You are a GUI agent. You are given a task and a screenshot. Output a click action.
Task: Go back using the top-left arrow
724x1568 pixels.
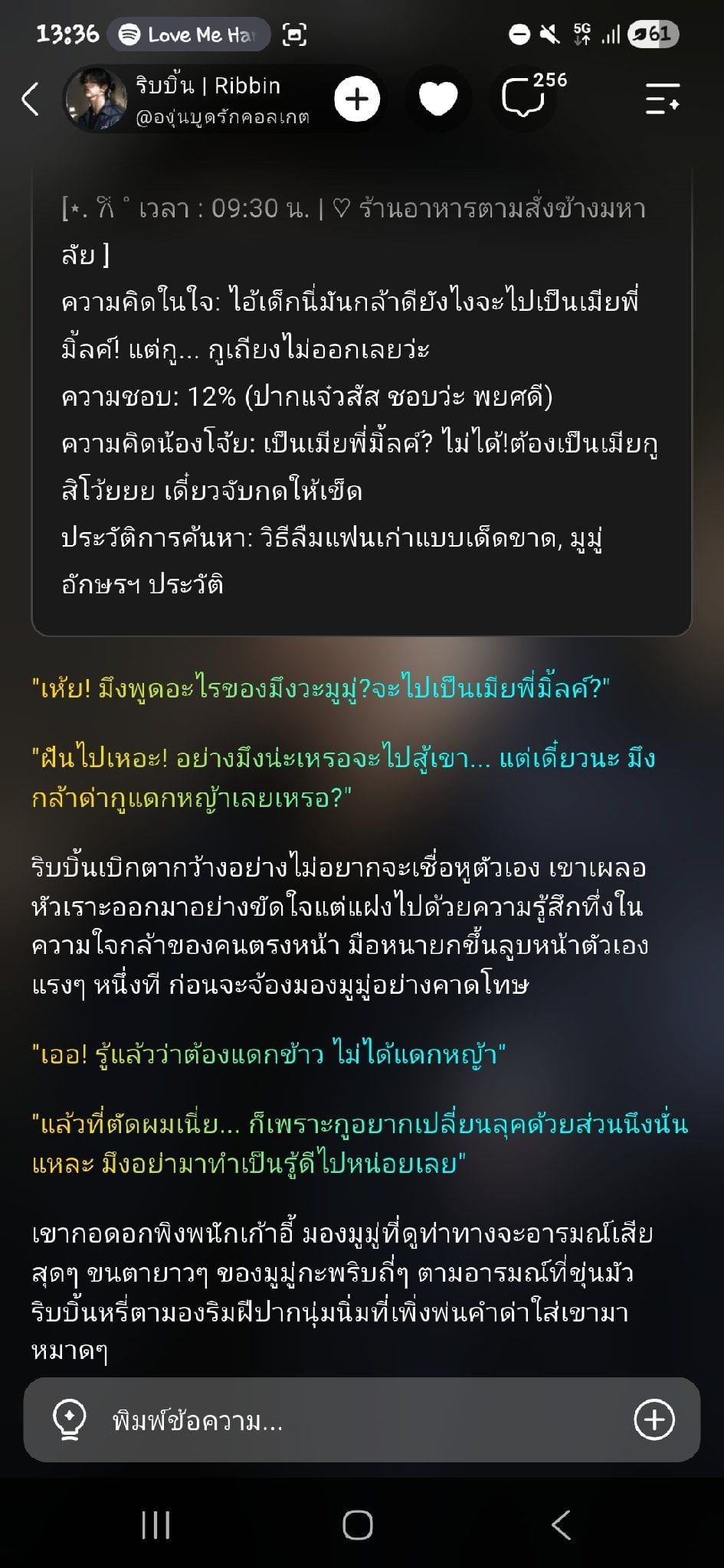point(30,100)
